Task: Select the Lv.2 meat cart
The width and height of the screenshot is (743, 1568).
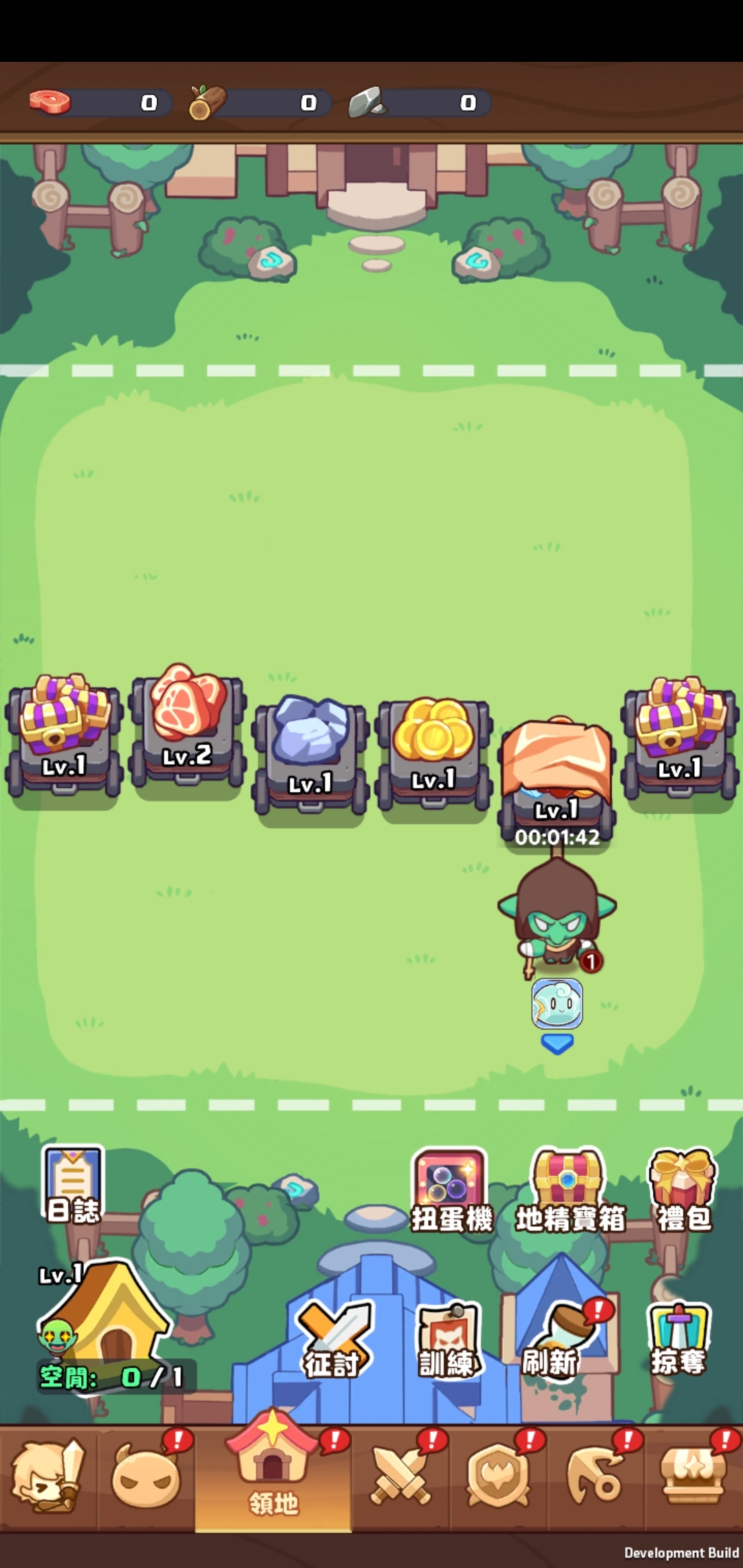Action: click(188, 729)
